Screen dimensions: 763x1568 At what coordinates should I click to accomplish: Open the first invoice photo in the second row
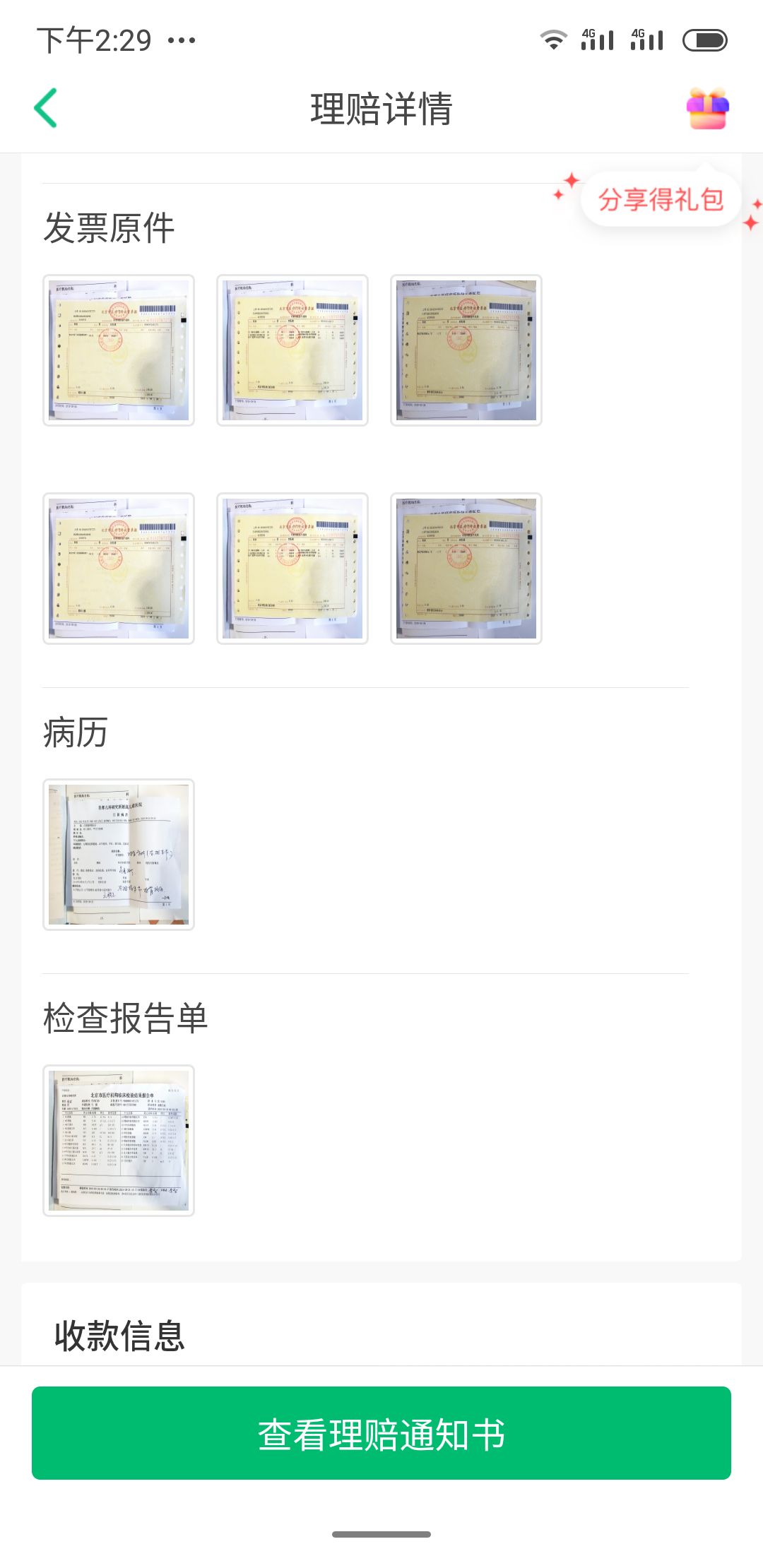(119, 569)
